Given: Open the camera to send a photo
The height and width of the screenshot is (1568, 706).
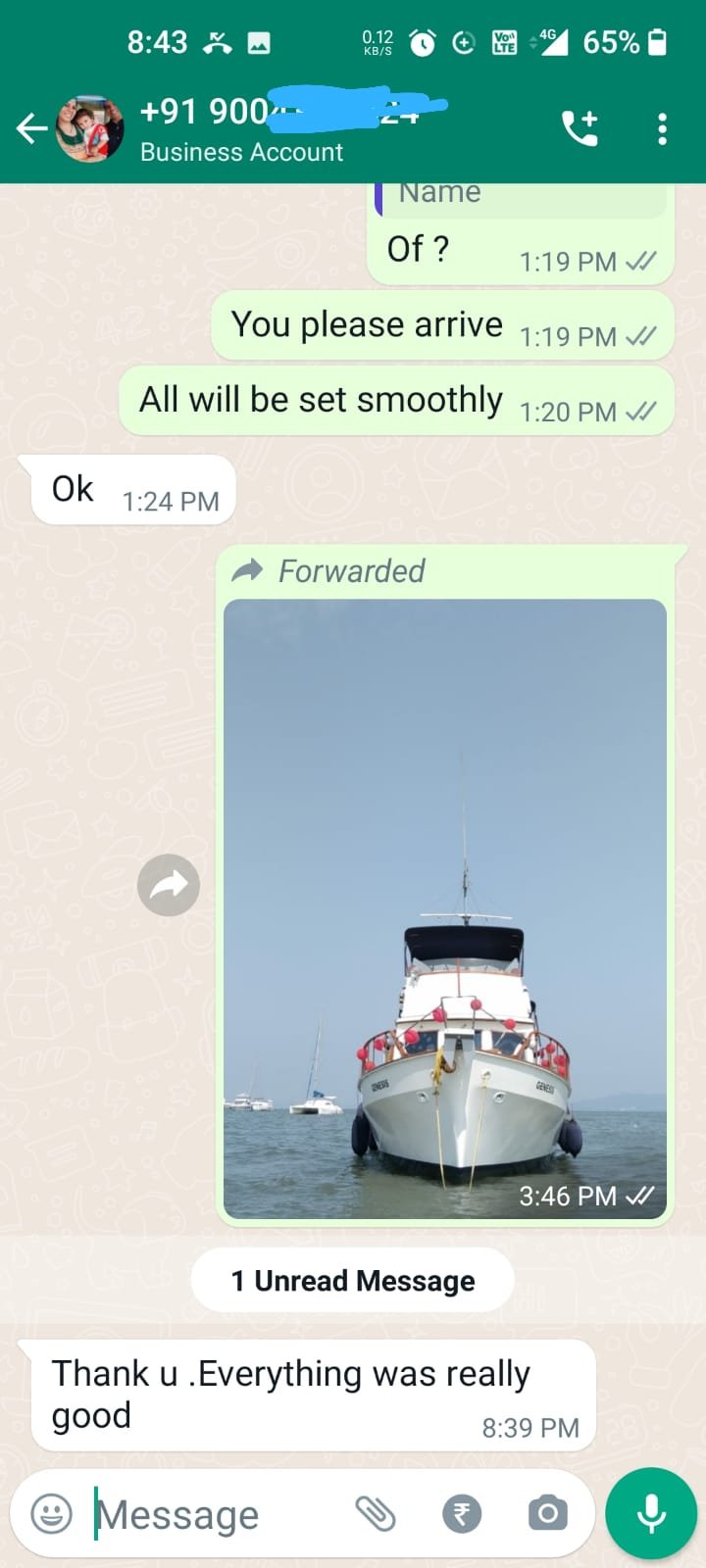Looking at the screenshot, I should [547, 1514].
